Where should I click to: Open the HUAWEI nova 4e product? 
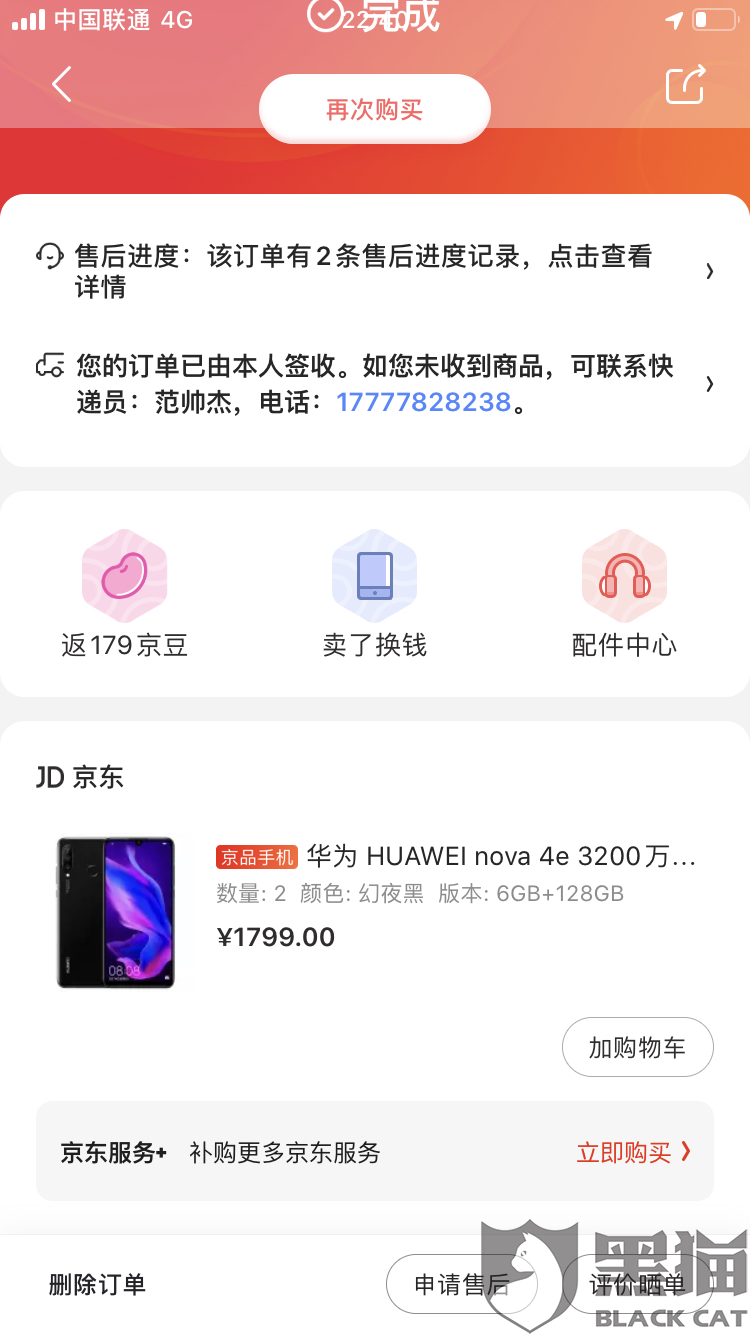coord(455,857)
